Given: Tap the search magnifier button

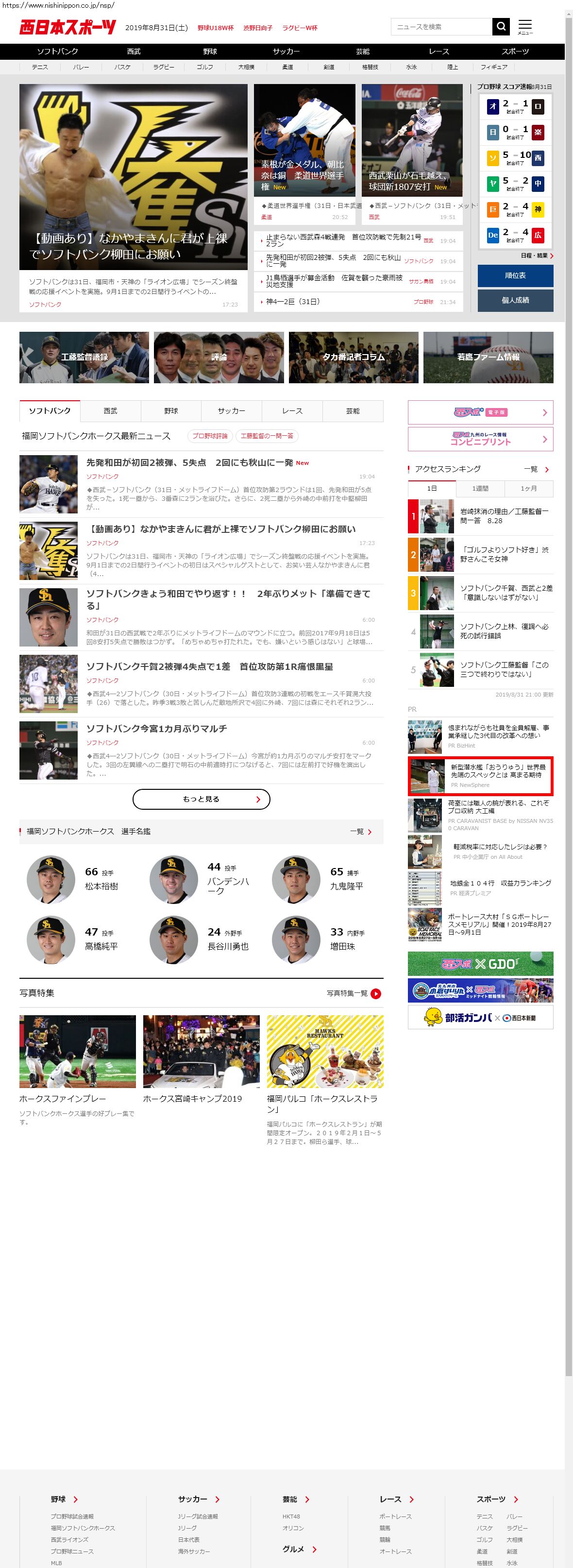Looking at the screenshot, I should tap(501, 27).
